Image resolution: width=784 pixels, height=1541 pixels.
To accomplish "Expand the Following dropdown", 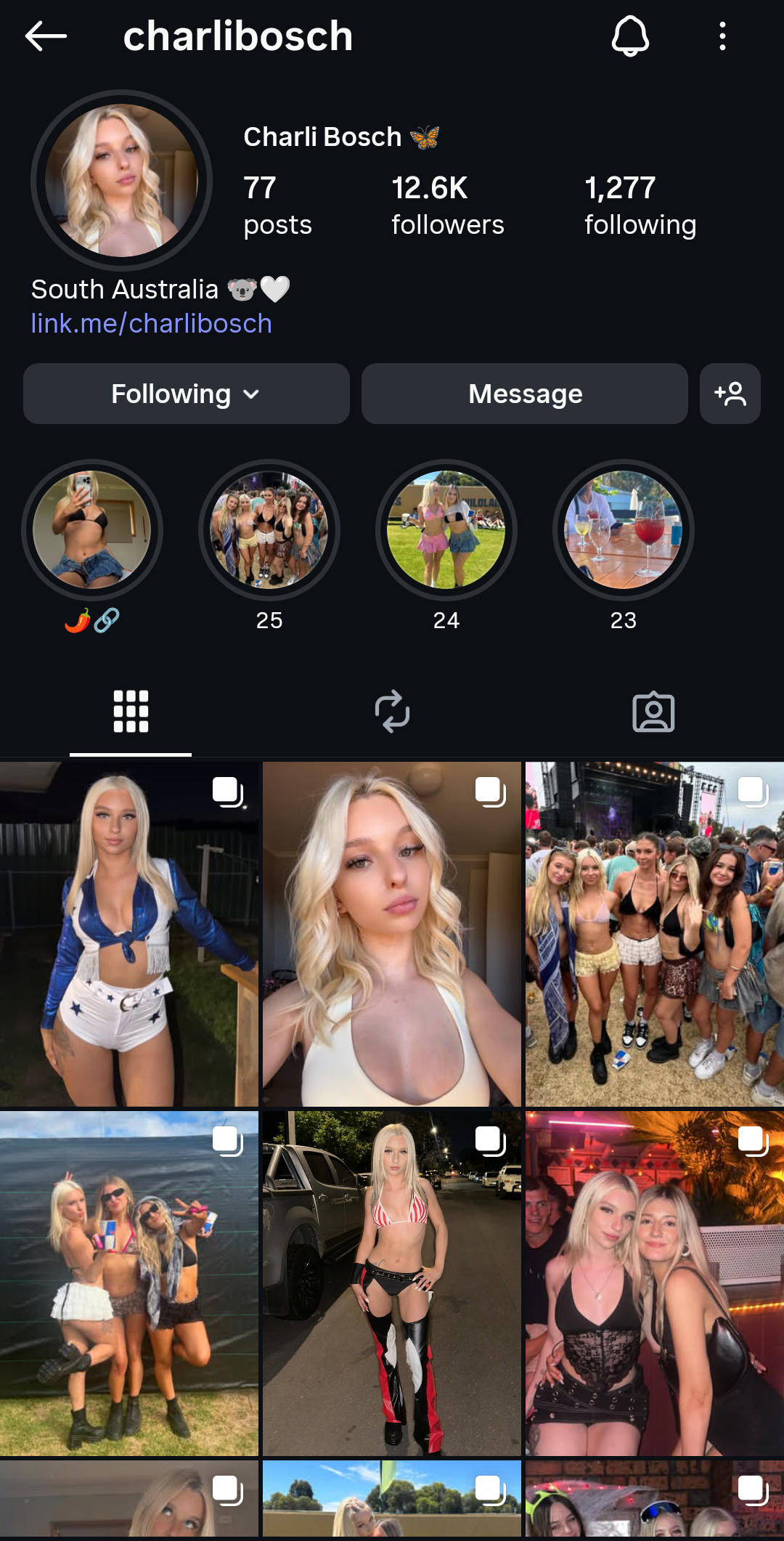I will pos(186,394).
